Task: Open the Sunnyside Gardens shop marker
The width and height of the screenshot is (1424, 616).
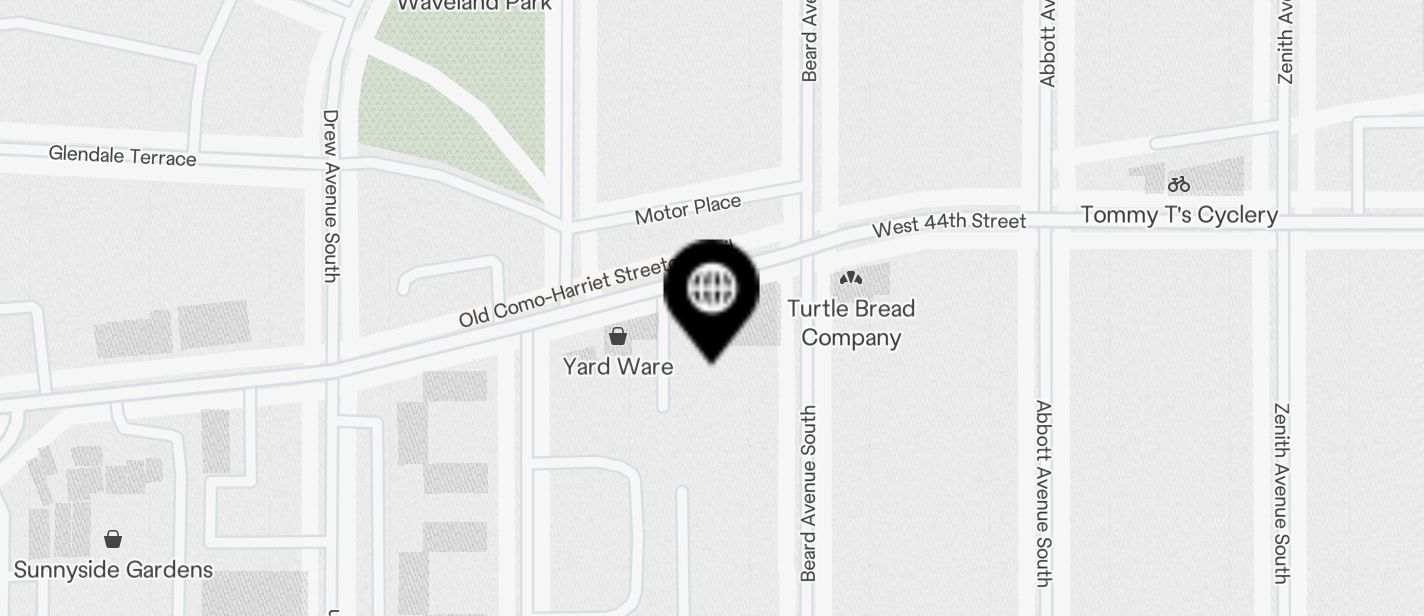Action: tap(113, 540)
